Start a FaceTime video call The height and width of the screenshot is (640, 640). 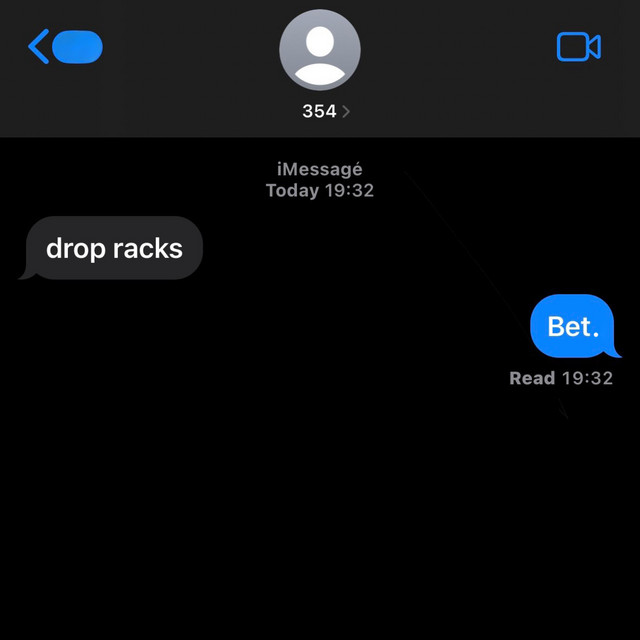(578, 47)
